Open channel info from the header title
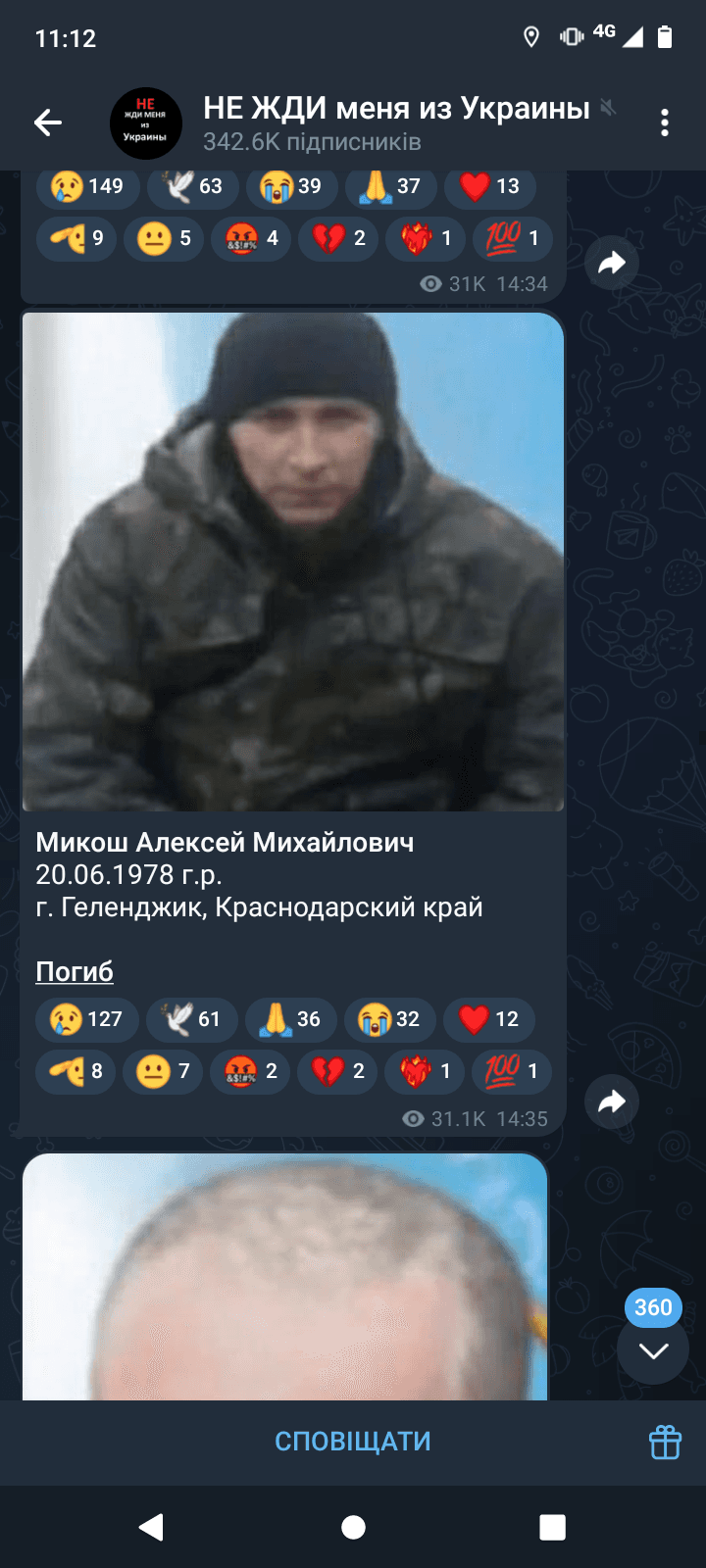The width and height of the screenshot is (706, 1568). coord(395,122)
